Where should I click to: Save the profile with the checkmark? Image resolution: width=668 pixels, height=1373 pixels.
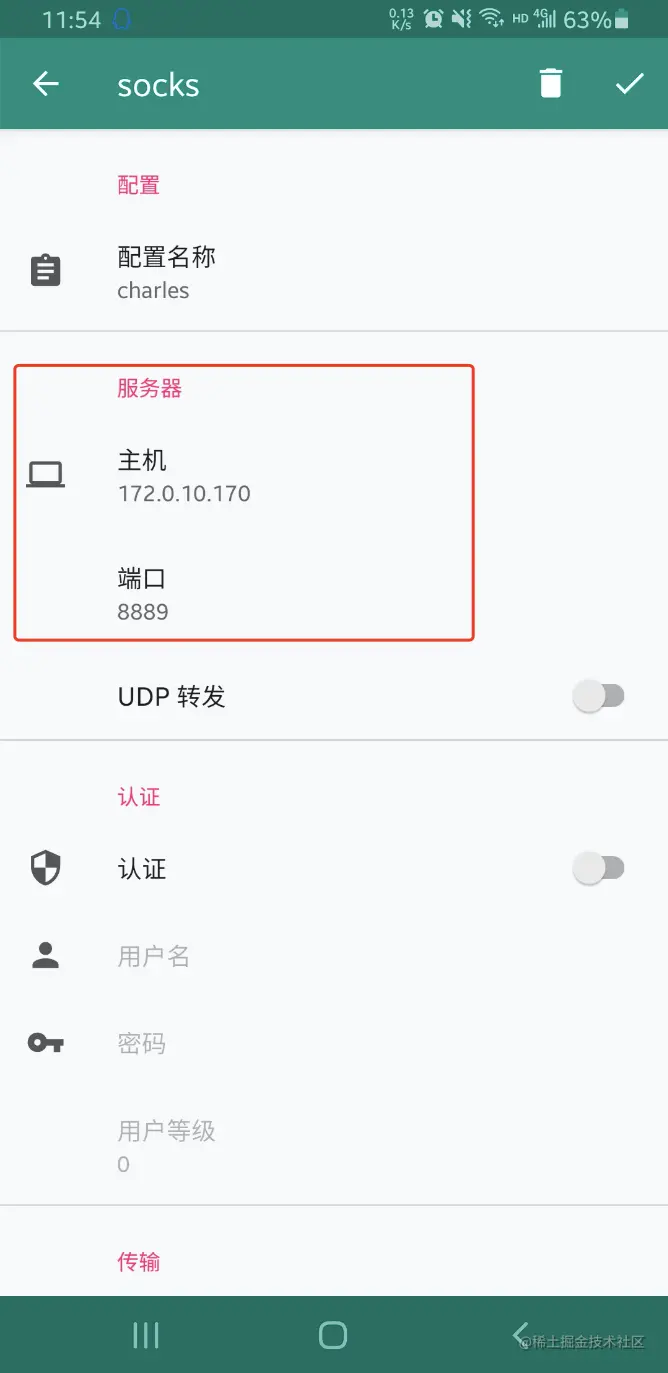pyautogui.click(x=629, y=84)
